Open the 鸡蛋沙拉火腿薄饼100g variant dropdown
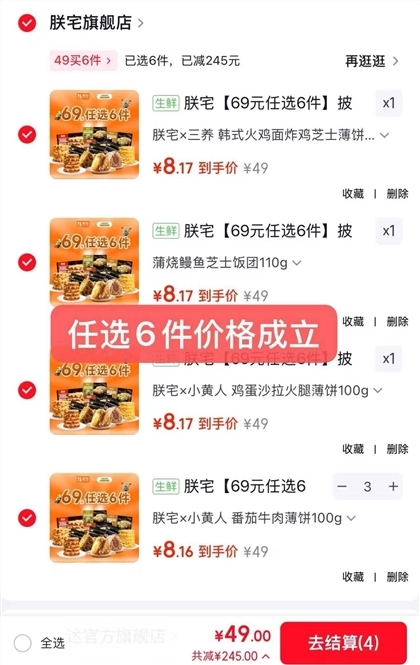This screenshot has height=665, width=420. click(x=267, y=391)
